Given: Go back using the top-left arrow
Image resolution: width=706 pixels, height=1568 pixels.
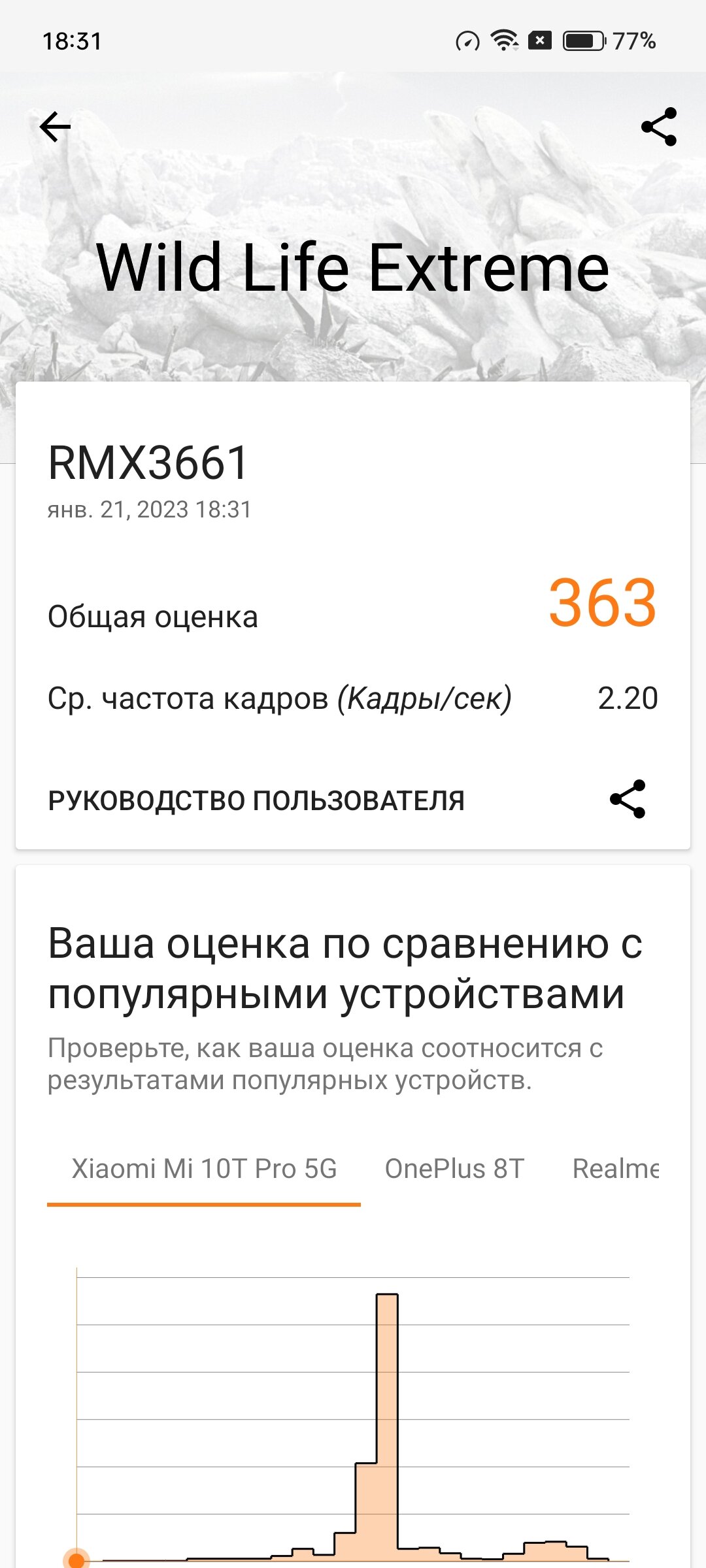Looking at the screenshot, I should coord(55,127).
